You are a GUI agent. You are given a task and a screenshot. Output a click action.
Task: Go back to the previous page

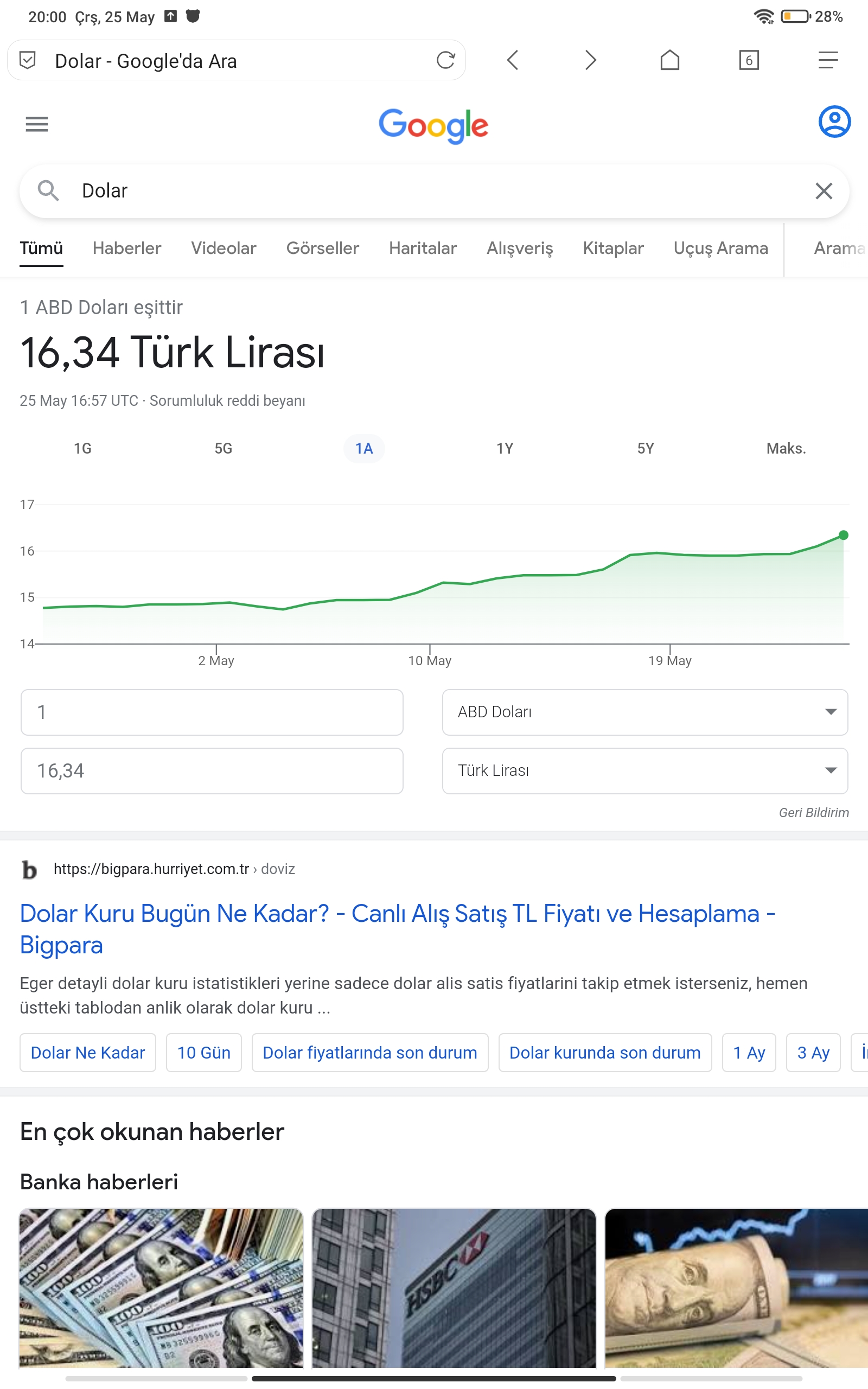click(x=513, y=60)
